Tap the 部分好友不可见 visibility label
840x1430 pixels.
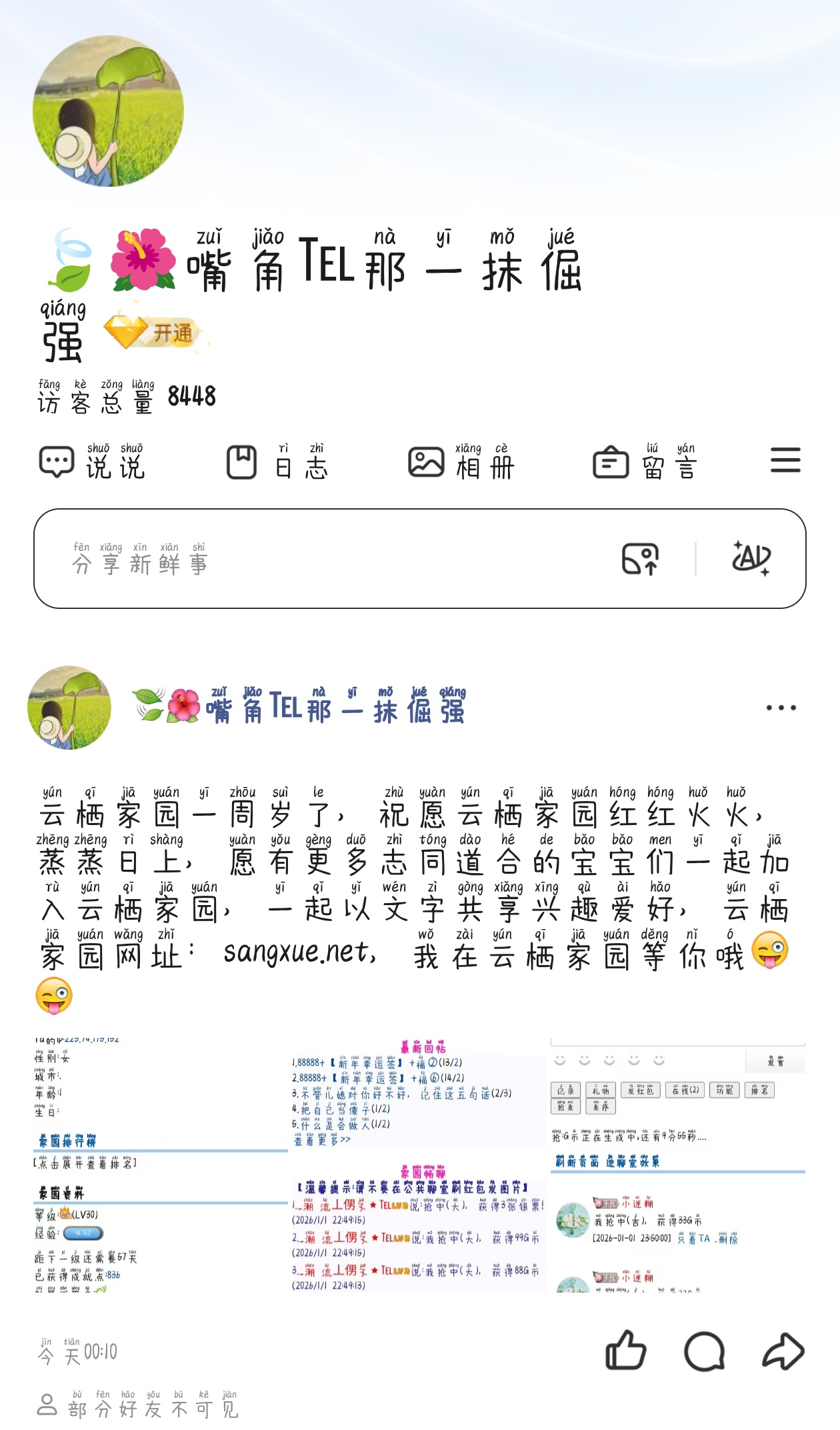pyautogui.click(x=139, y=1406)
